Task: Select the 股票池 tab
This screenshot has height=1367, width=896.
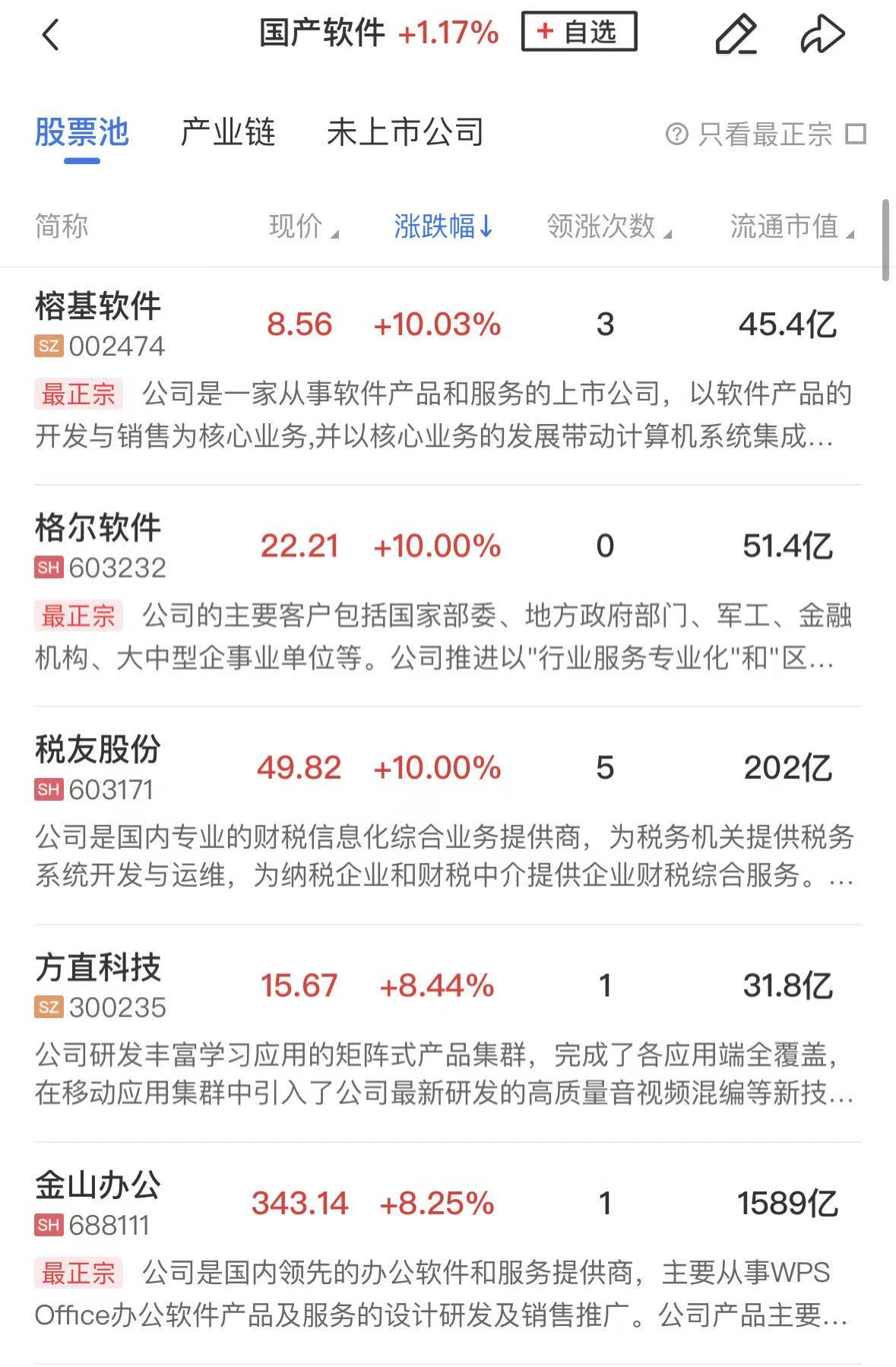Action: pos(82,133)
